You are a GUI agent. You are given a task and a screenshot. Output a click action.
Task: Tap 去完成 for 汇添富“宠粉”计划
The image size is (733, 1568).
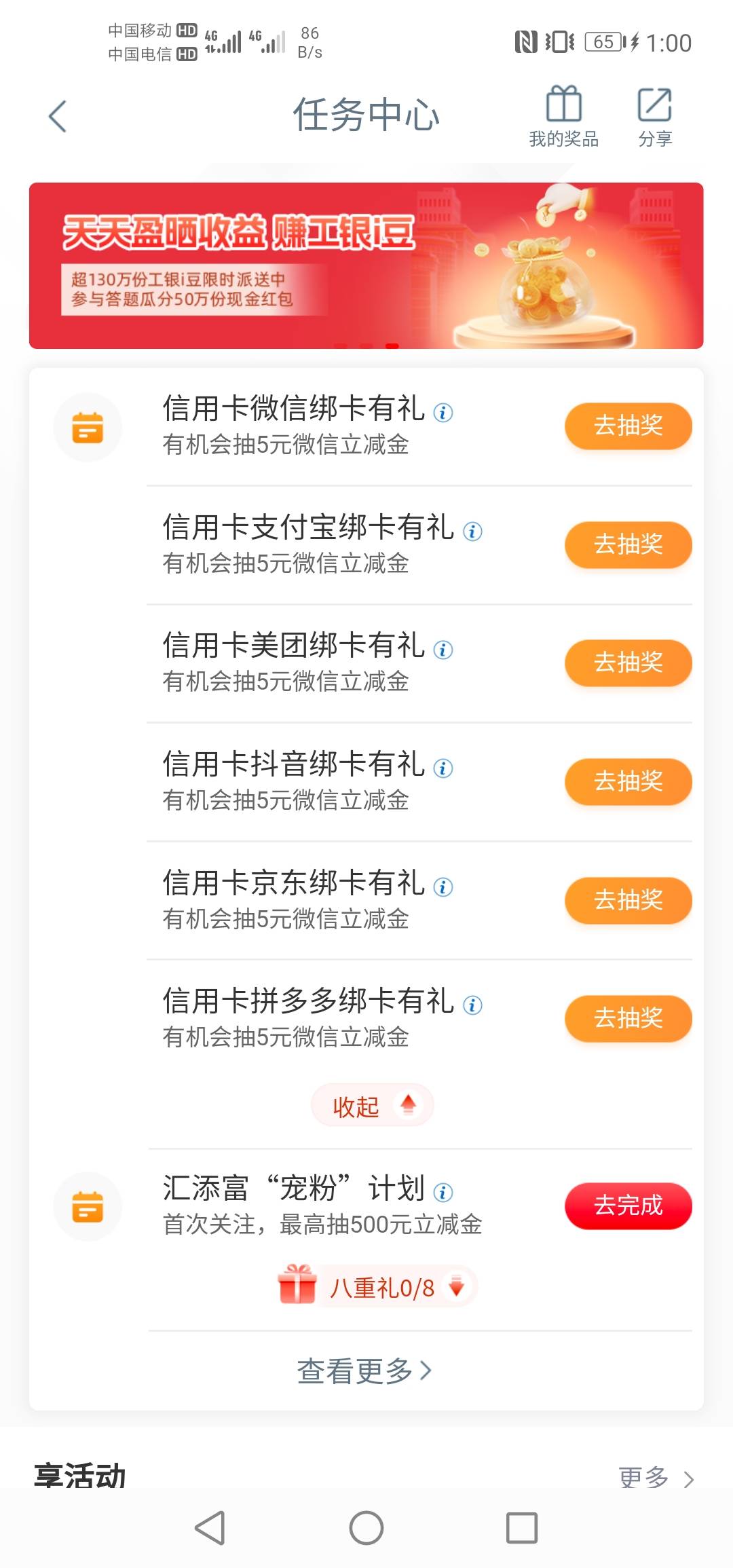pyautogui.click(x=628, y=1206)
